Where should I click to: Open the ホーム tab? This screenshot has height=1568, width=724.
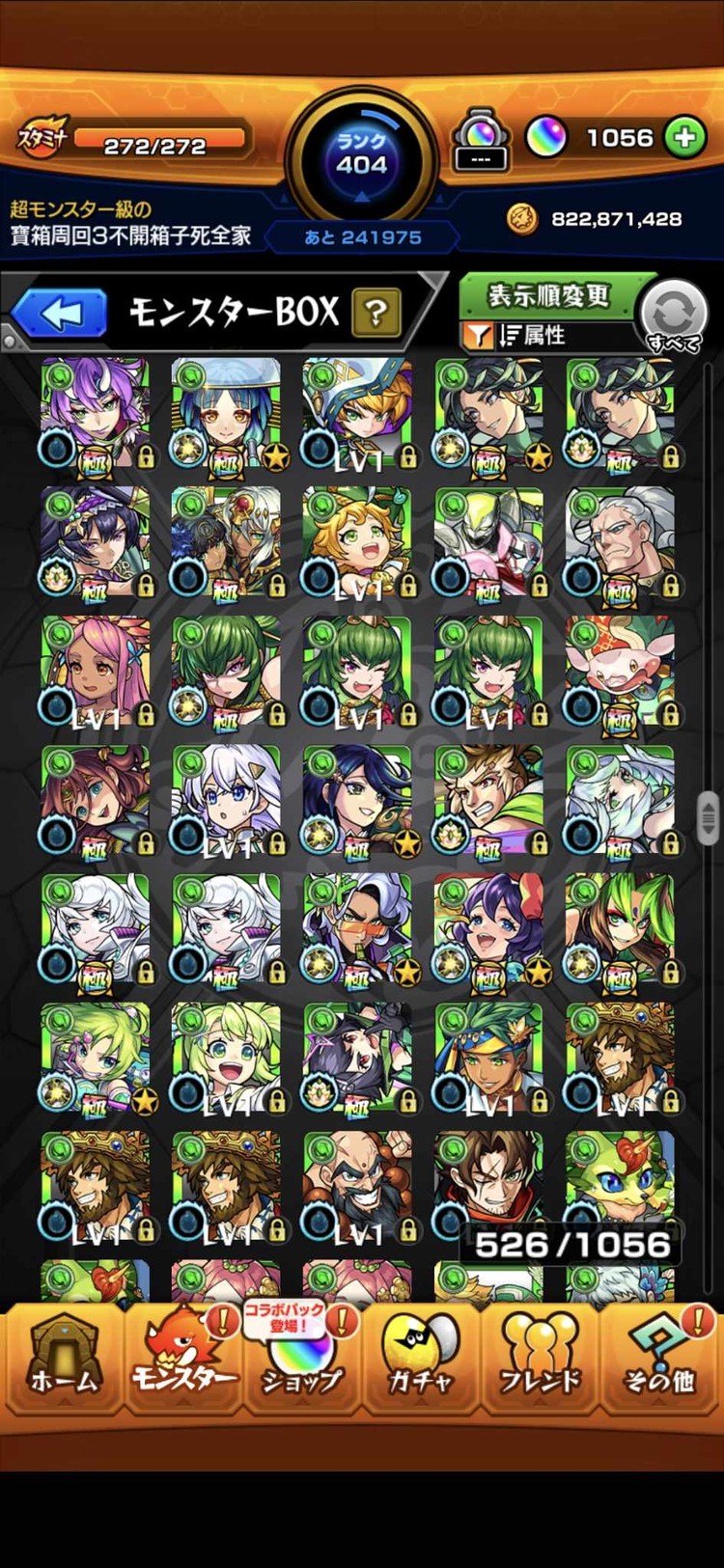tap(63, 1360)
